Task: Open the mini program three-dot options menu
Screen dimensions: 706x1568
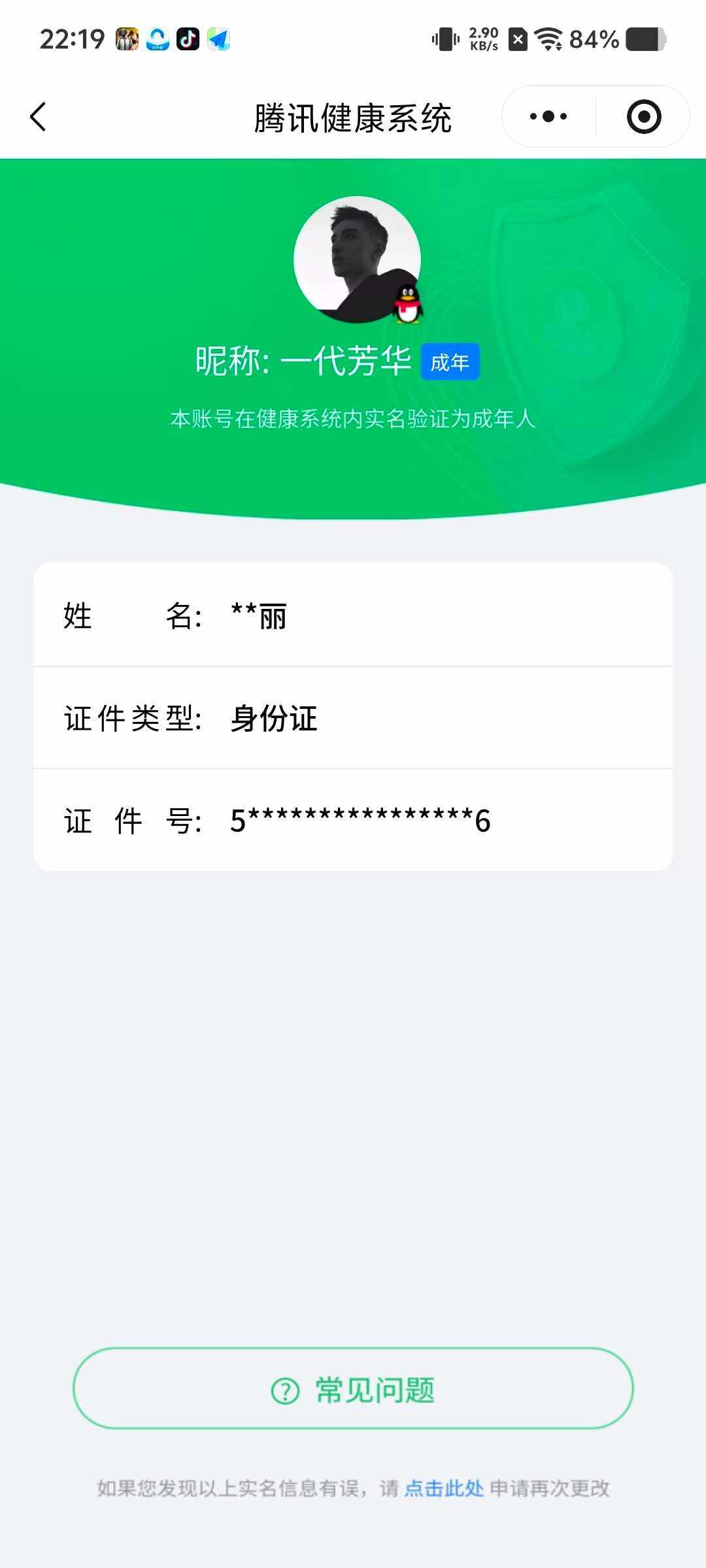Action: pos(546,116)
